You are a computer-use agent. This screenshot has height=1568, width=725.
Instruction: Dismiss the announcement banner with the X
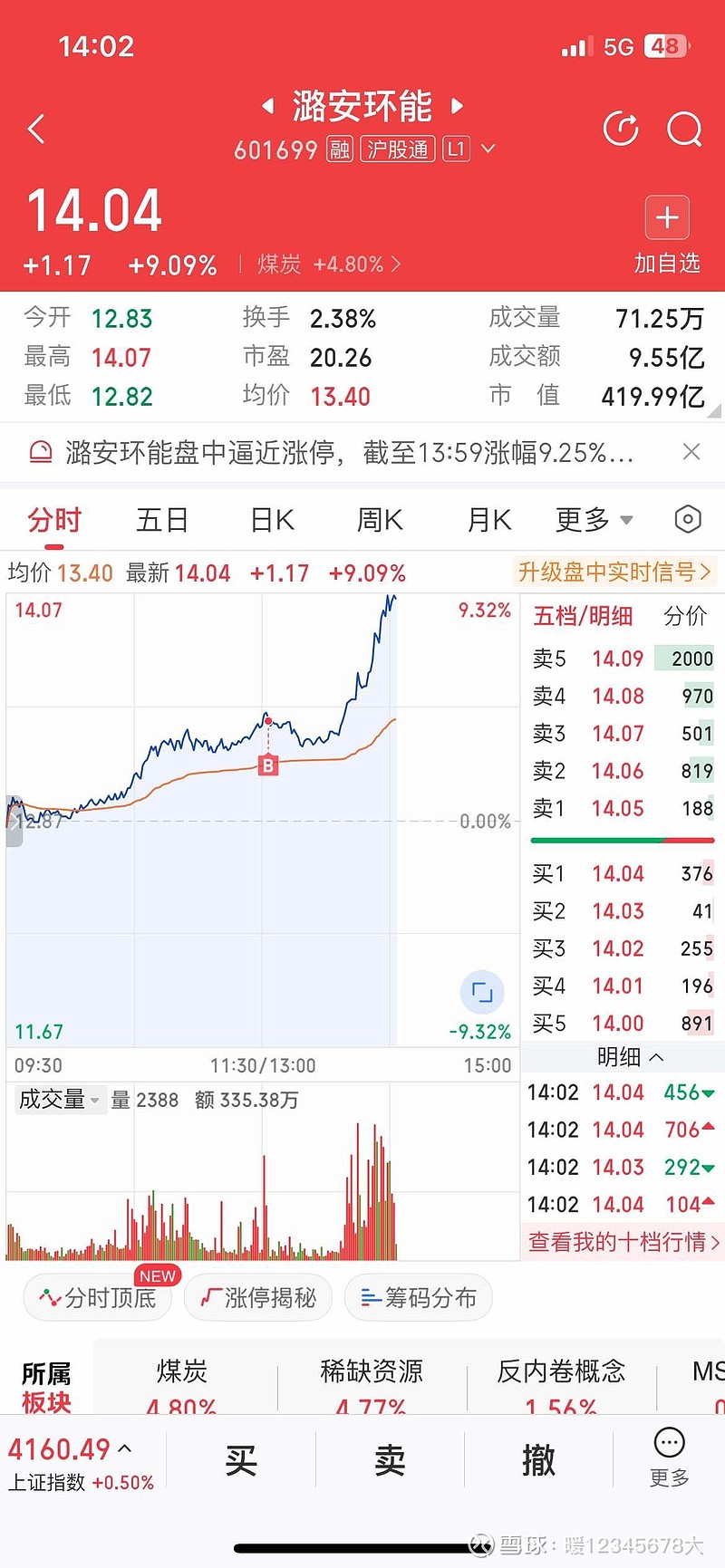click(x=691, y=450)
